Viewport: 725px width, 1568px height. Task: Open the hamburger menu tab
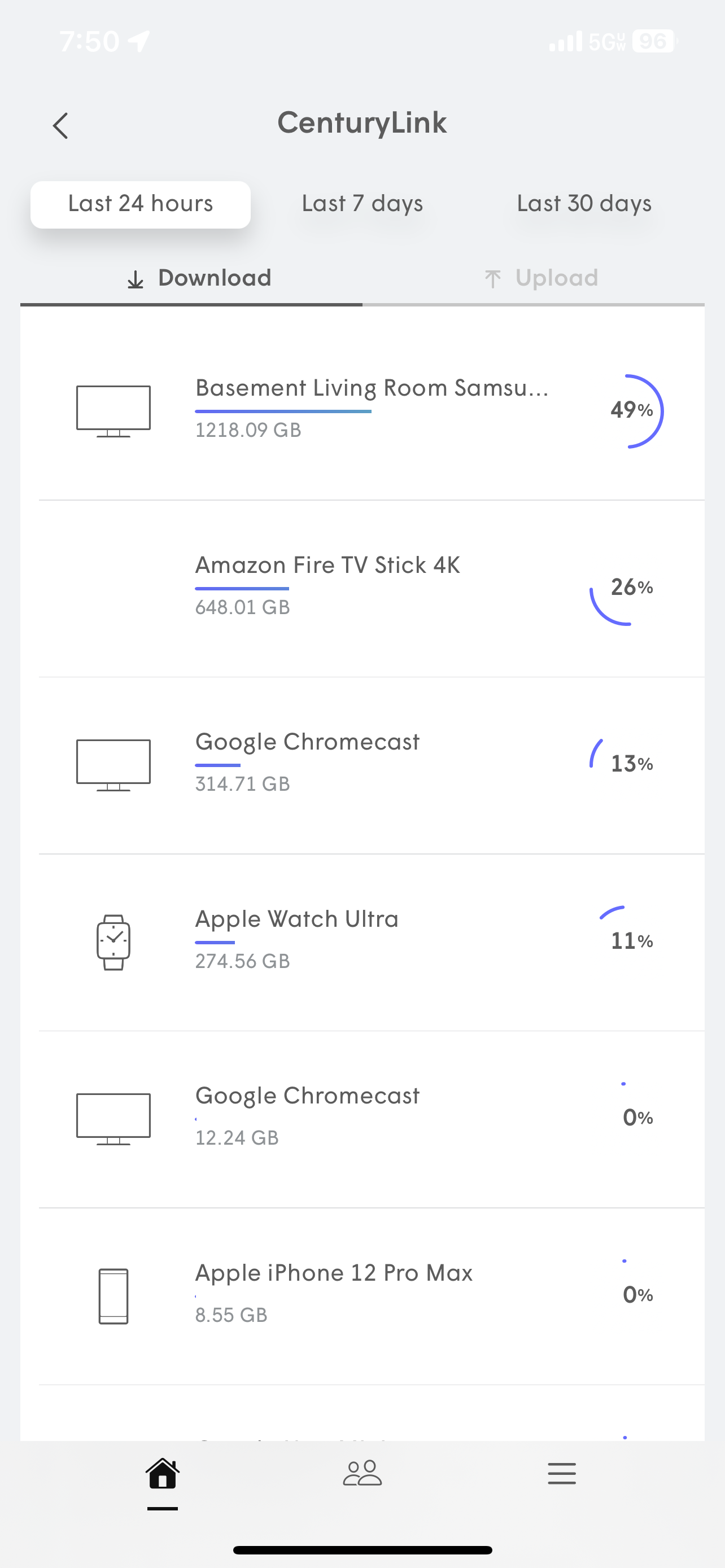561,1474
